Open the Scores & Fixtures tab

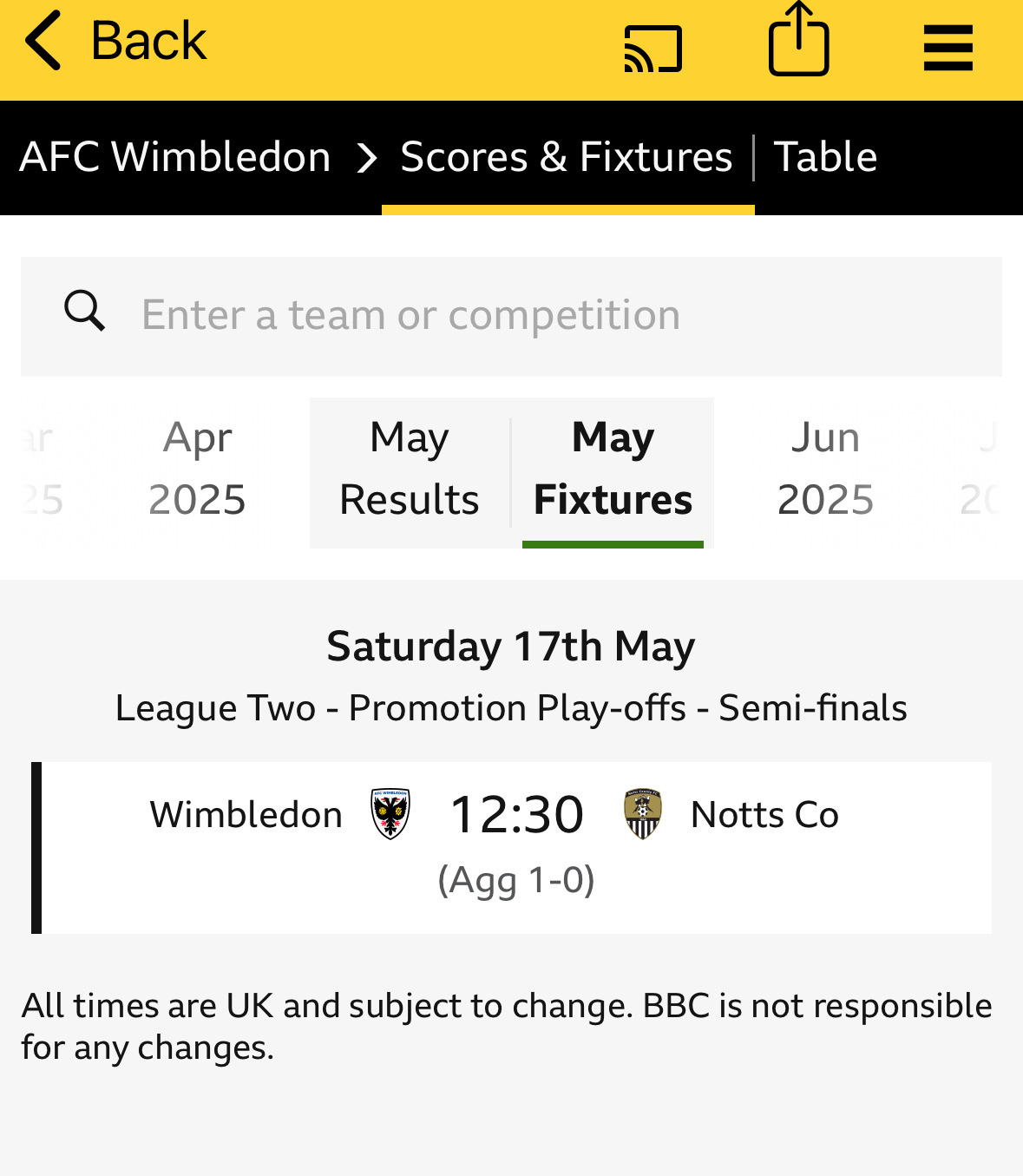coord(566,158)
